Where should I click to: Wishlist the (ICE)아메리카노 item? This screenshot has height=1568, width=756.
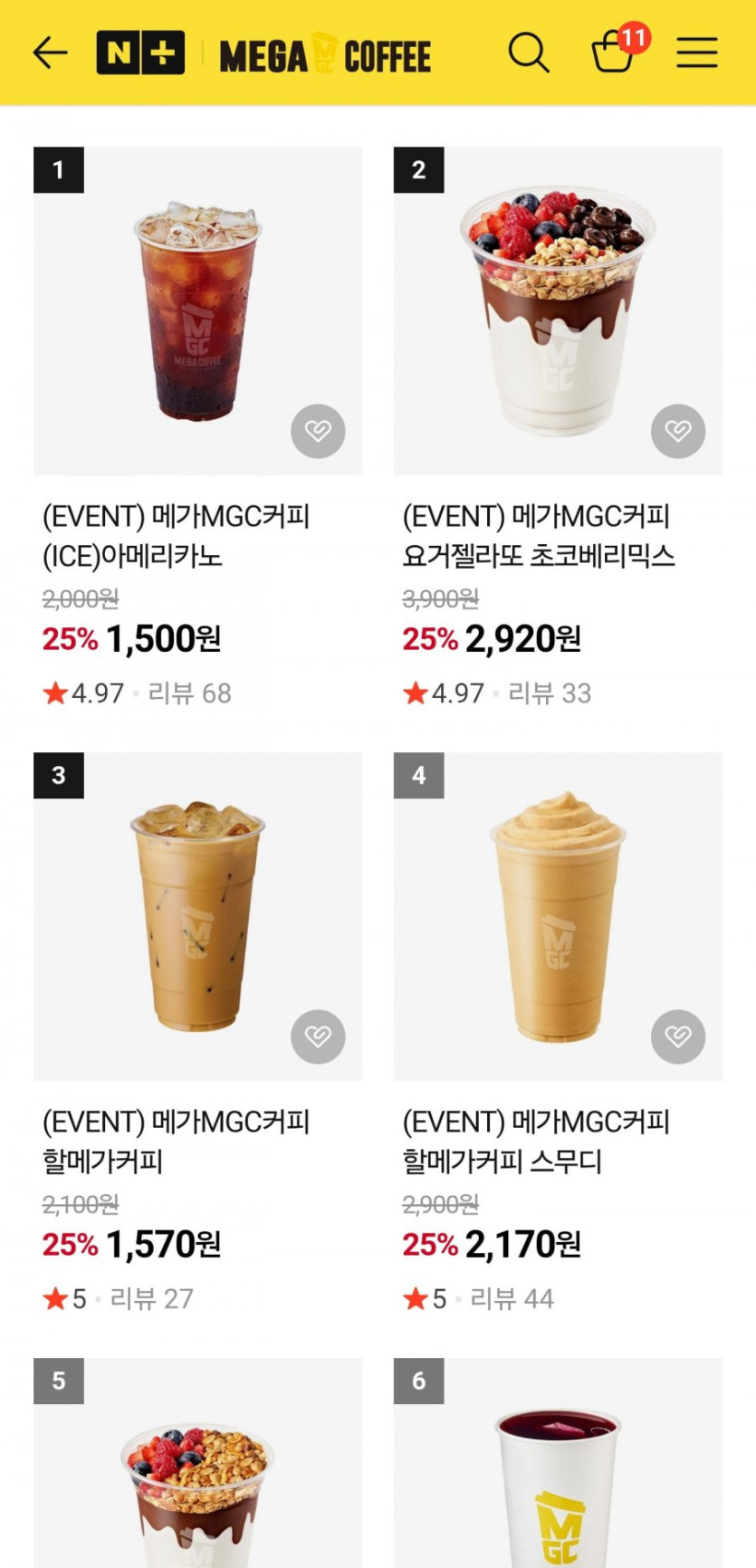point(318,431)
